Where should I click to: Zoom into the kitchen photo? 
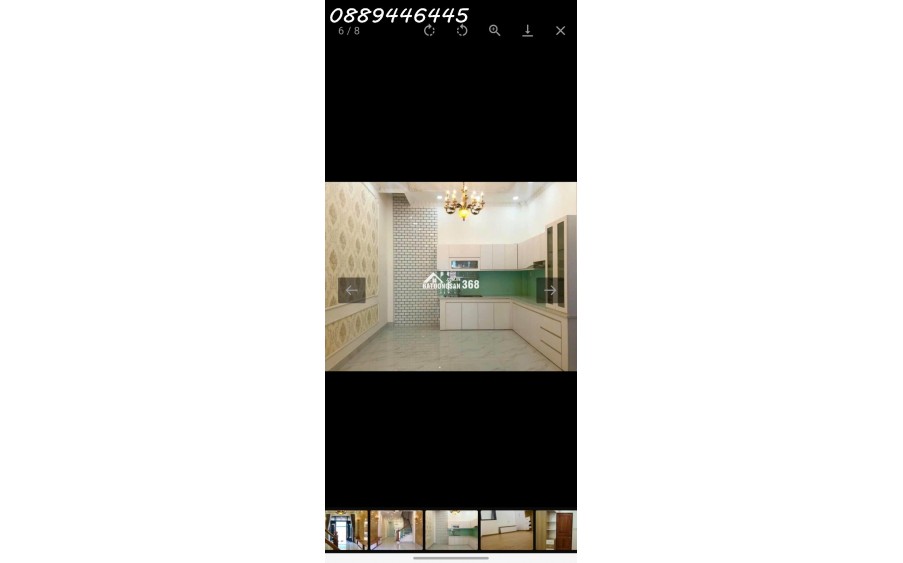click(494, 31)
